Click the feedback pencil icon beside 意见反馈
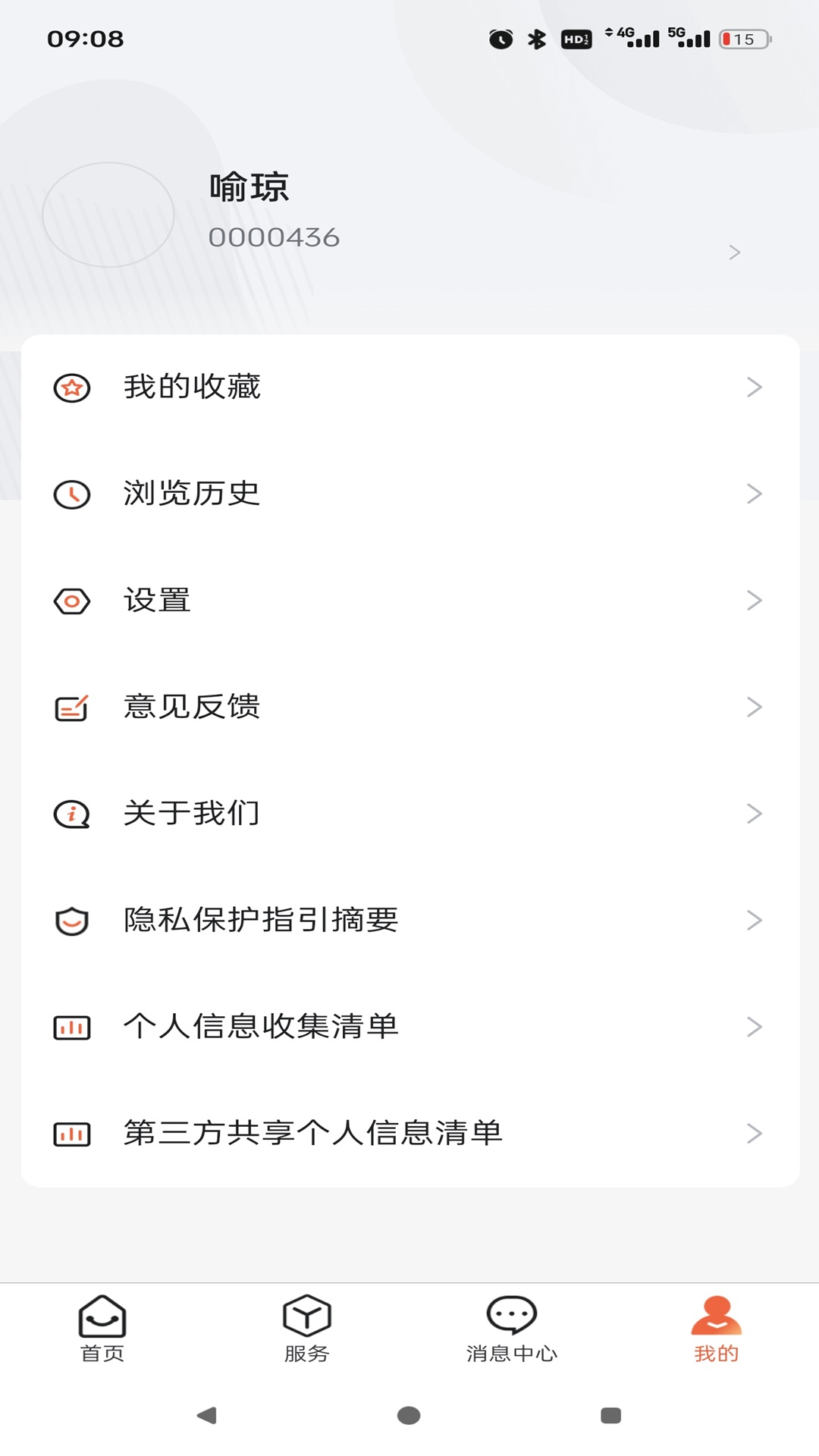Screen dimensions: 819x1456 71,706
